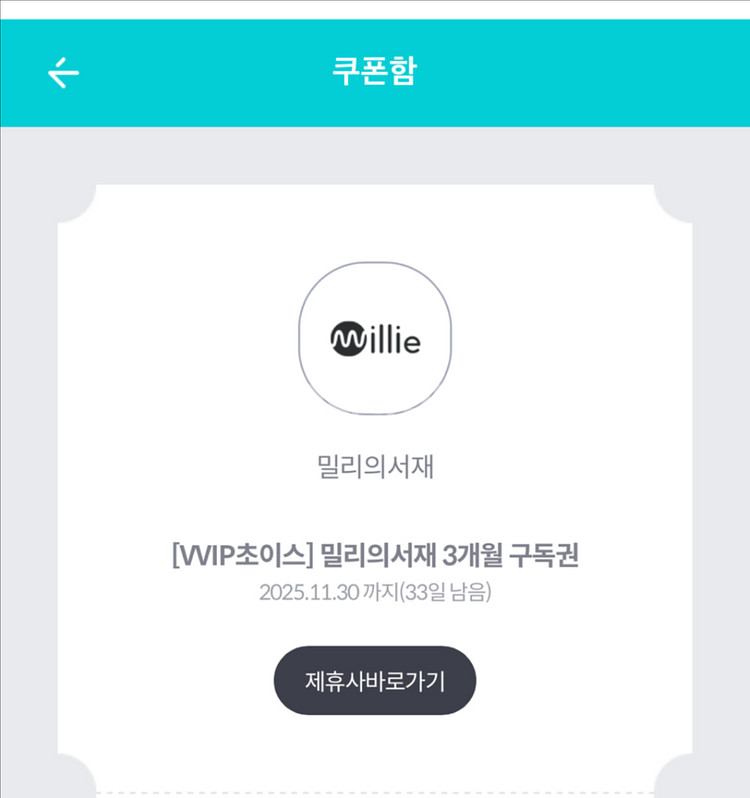The height and width of the screenshot is (798, 750).
Task: Click the teal header bar labeled 쿠폰함
Action: 374,69
